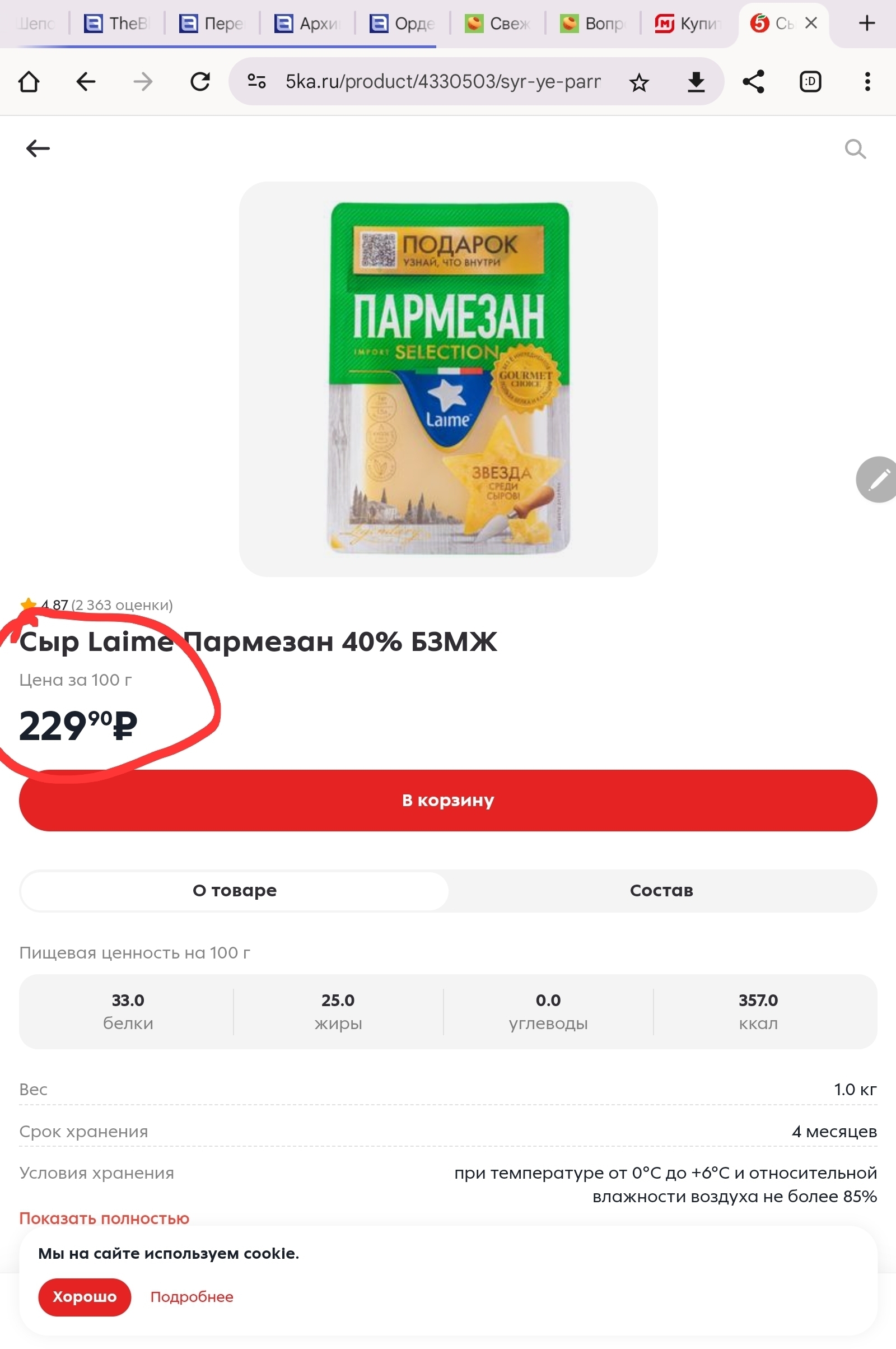Screen dimensions: 896x1349
Task: Open the browser tab switcher
Action: click(810, 82)
